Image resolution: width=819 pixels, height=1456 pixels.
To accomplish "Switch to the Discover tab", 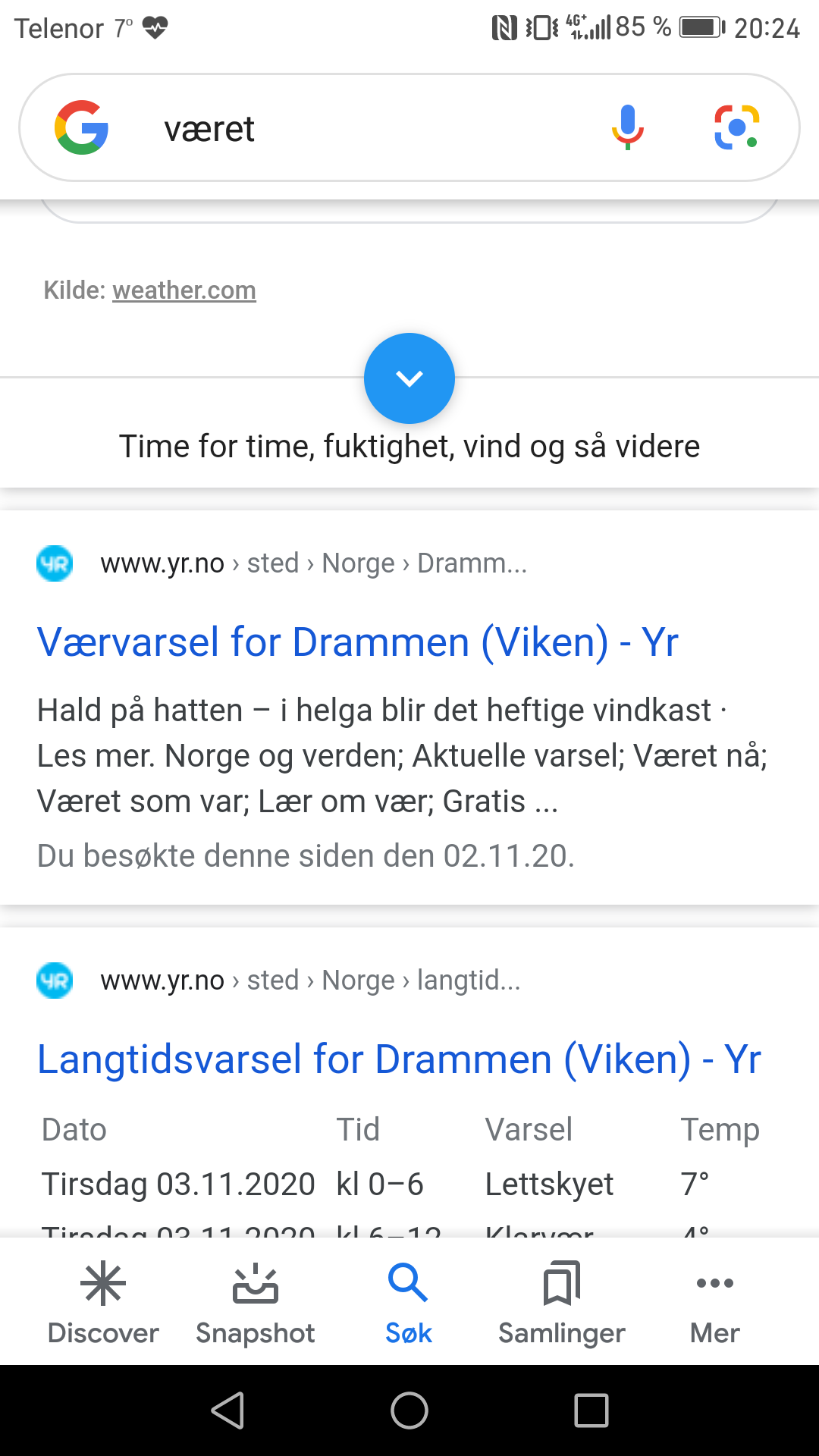I will pos(103,1302).
